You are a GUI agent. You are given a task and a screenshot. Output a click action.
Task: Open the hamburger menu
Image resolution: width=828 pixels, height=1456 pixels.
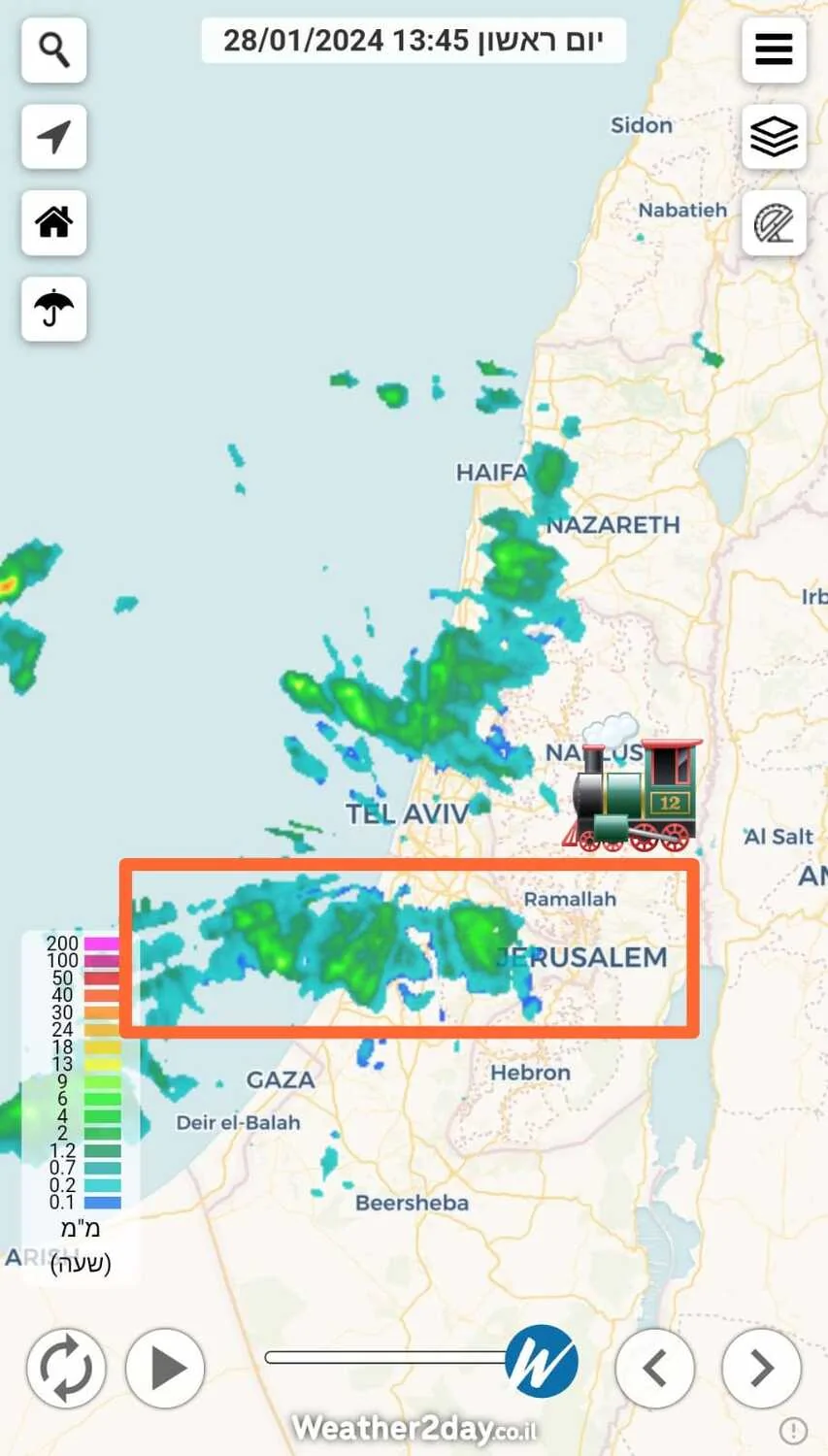pyautogui.click(x=774, y=50)
